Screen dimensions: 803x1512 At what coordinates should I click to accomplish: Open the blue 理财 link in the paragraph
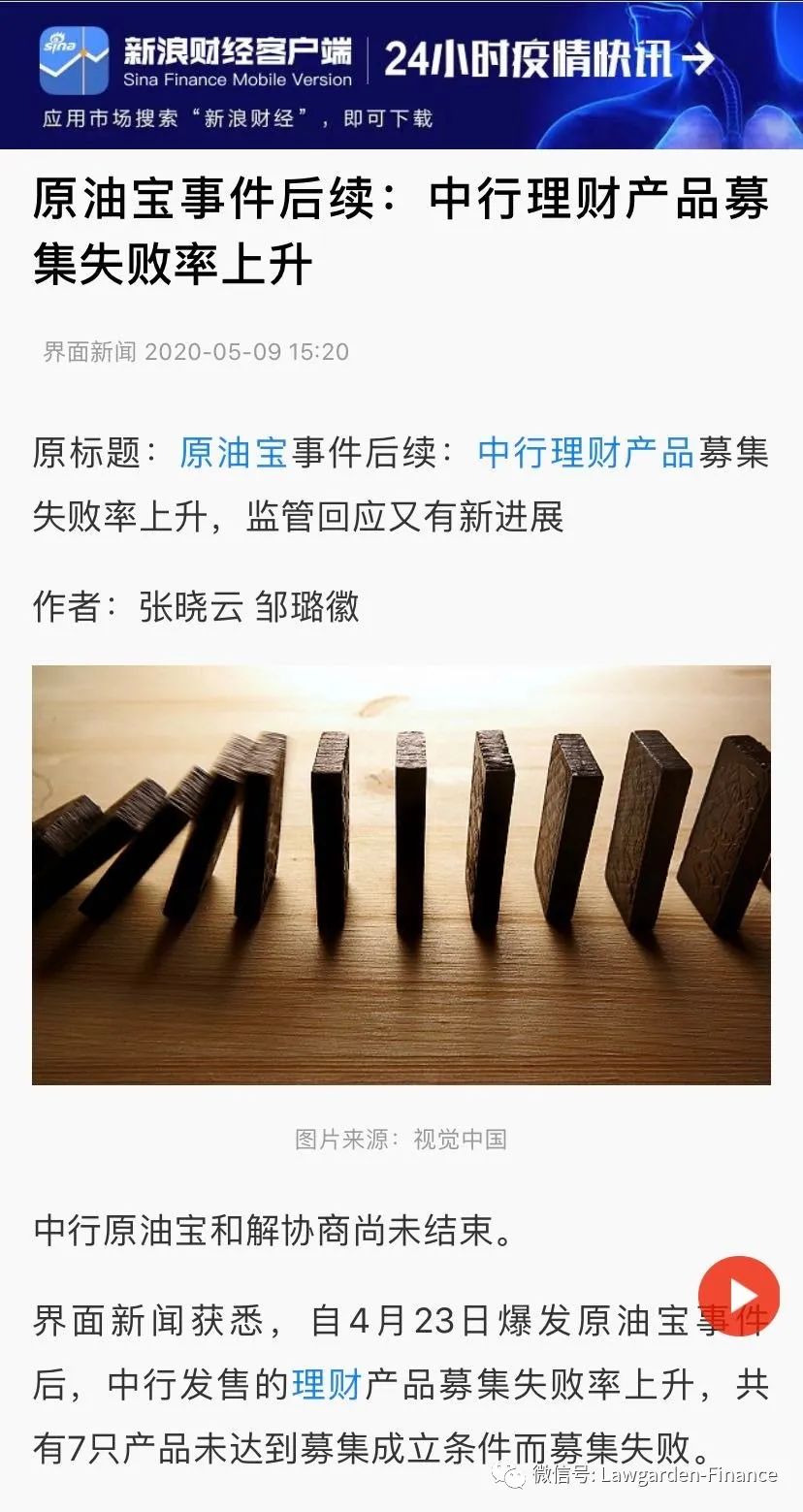pyautogui.click(x=326, y=1384)
